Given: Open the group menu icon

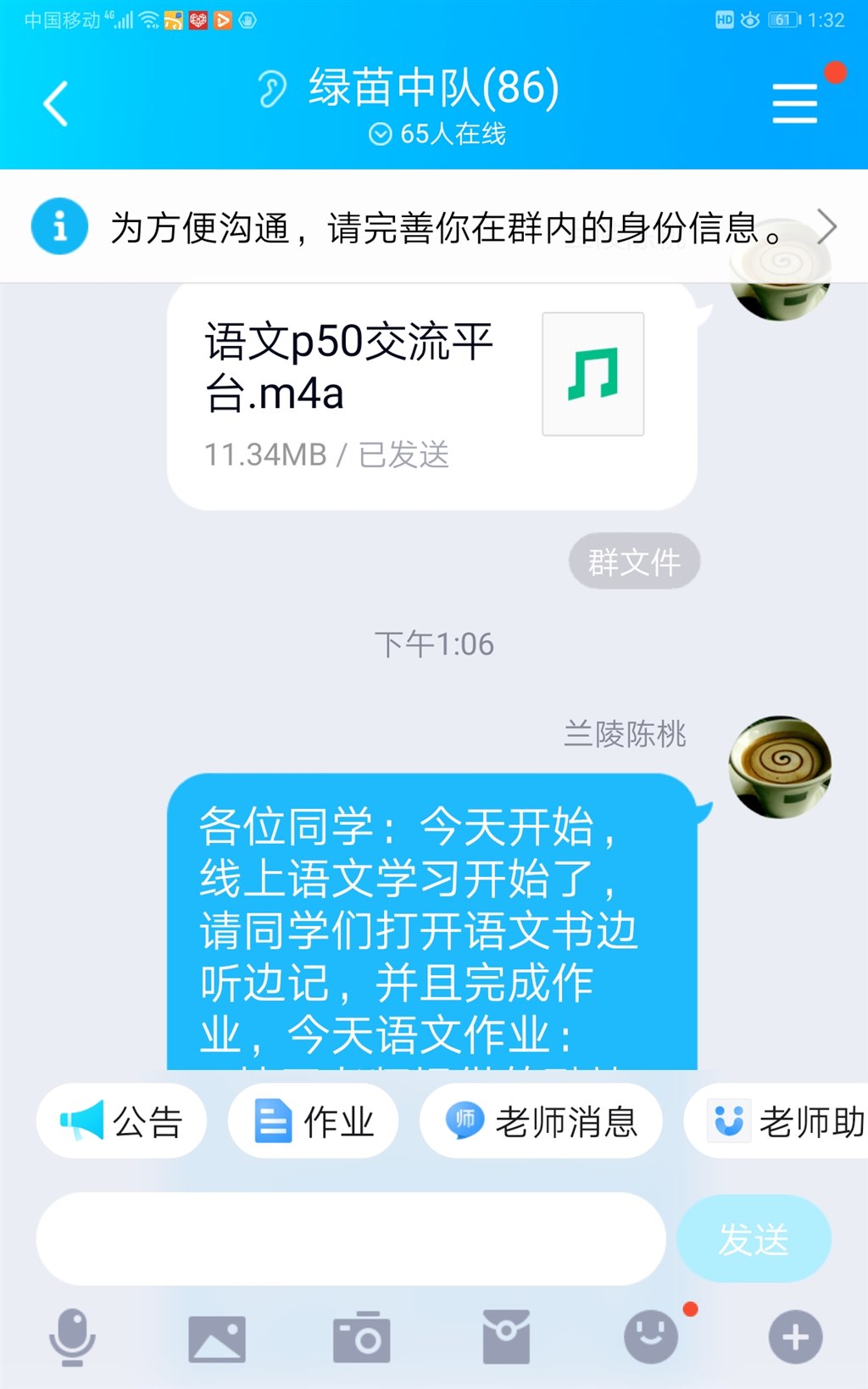Looking at the screenshot, I should 794,103.
